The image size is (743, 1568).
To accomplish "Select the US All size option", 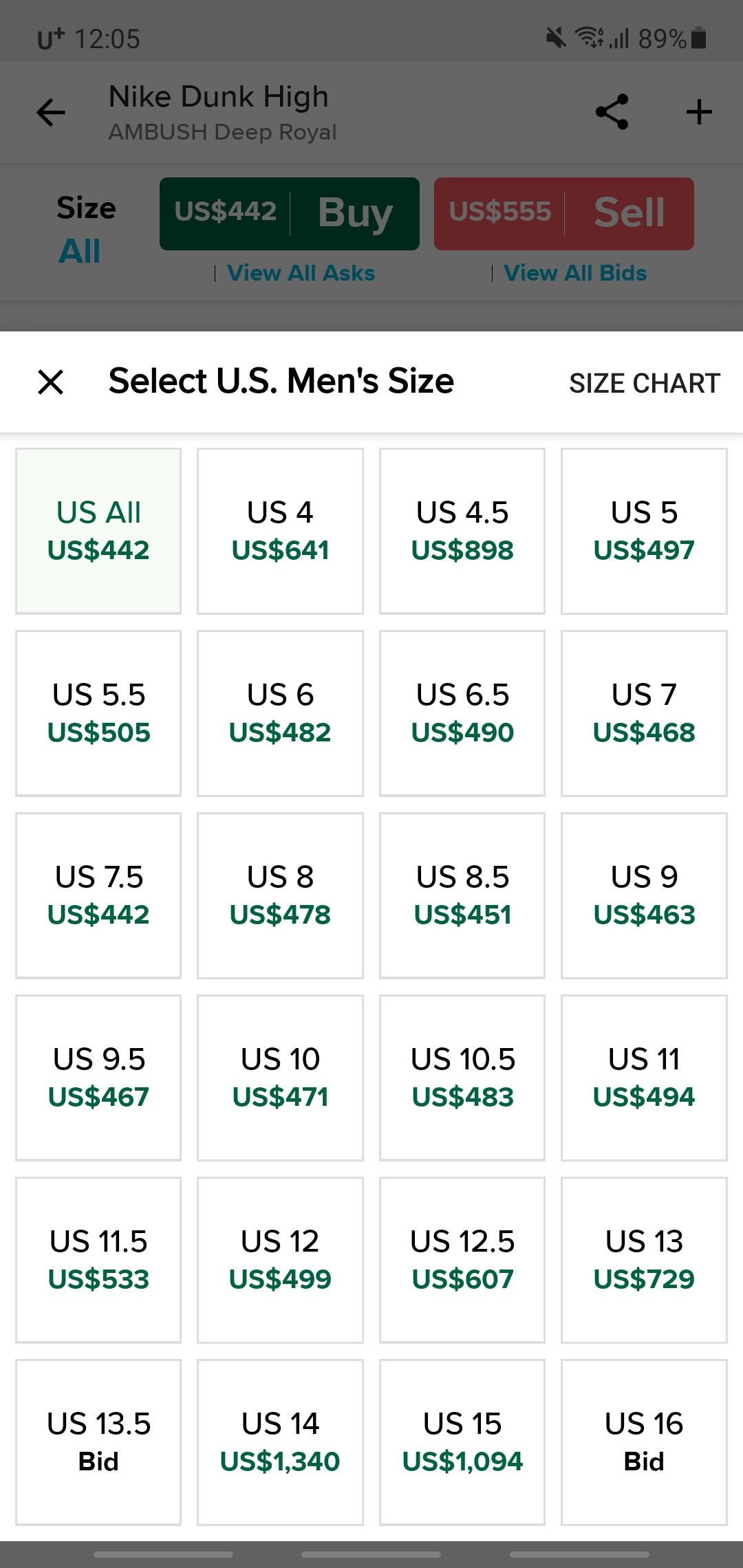I will point(98,531).
